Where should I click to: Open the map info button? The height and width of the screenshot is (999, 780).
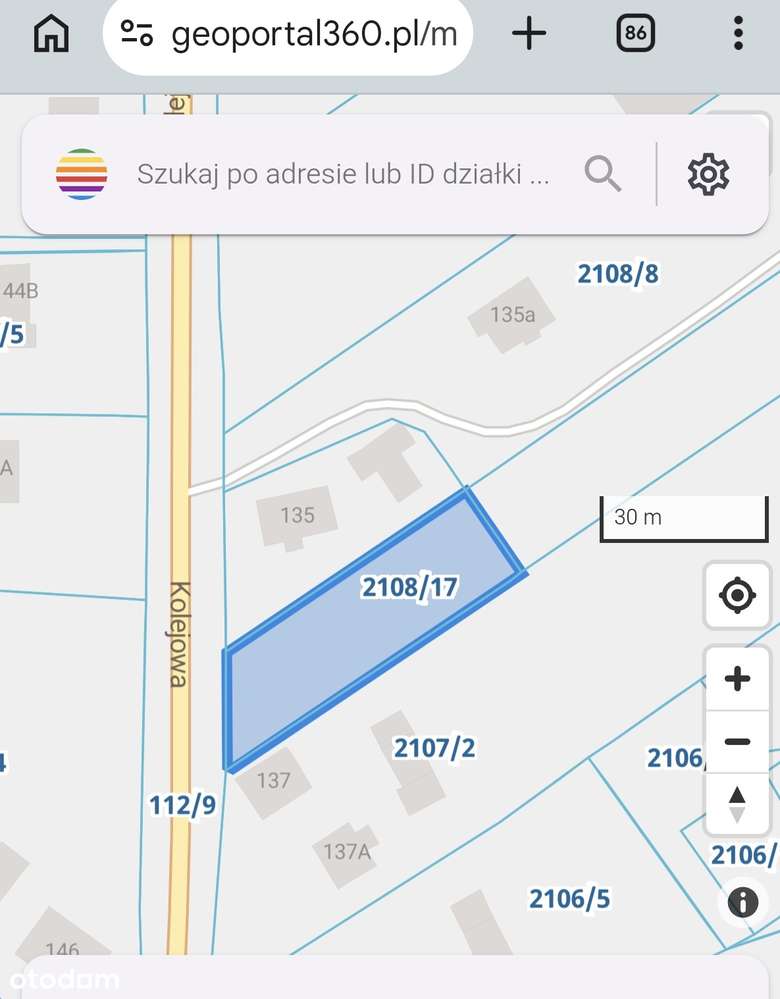(743, 903)
